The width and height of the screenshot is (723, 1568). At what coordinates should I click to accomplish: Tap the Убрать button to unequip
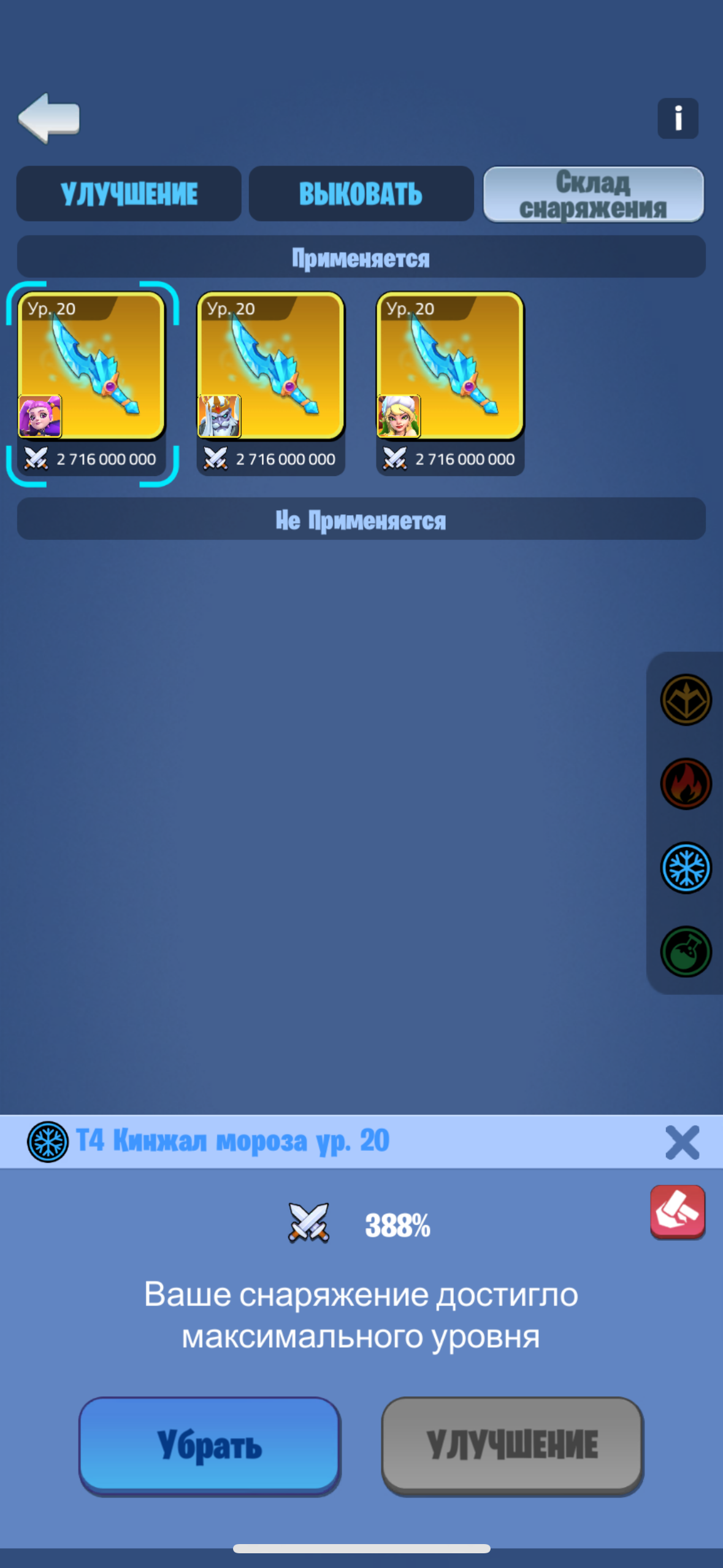(x=210, y=1445)
